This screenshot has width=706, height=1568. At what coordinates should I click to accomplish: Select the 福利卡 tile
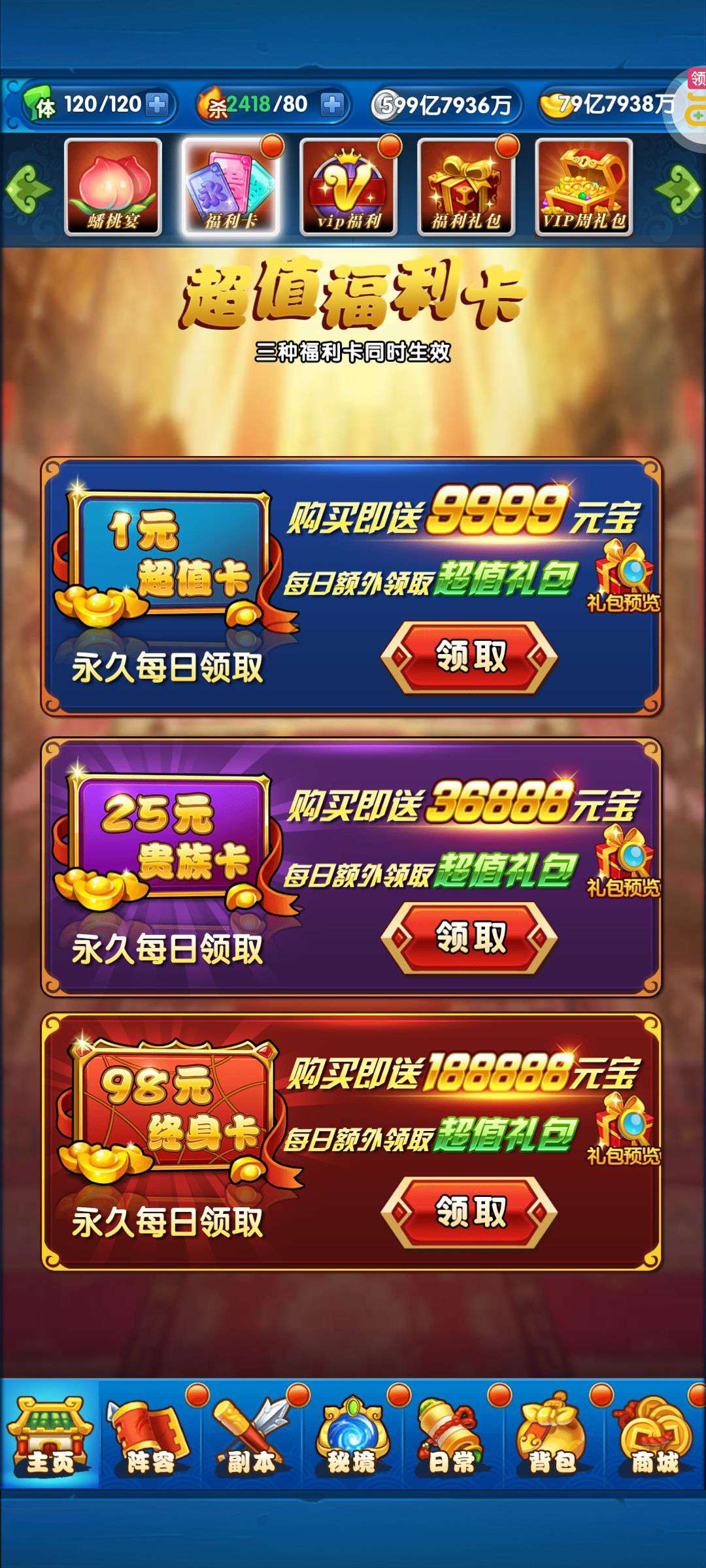point(231,187)
